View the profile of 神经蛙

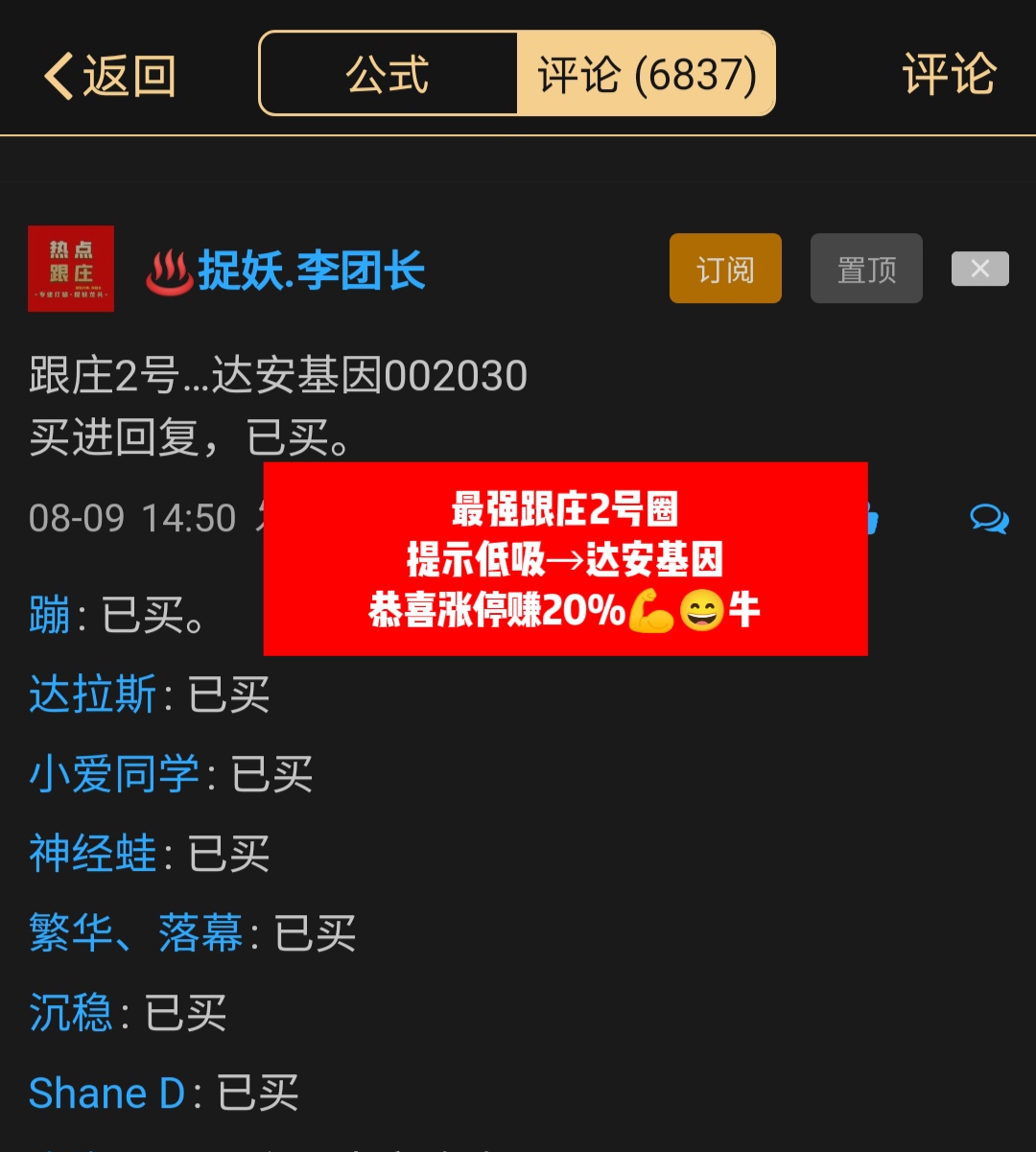tap(92, 854)
